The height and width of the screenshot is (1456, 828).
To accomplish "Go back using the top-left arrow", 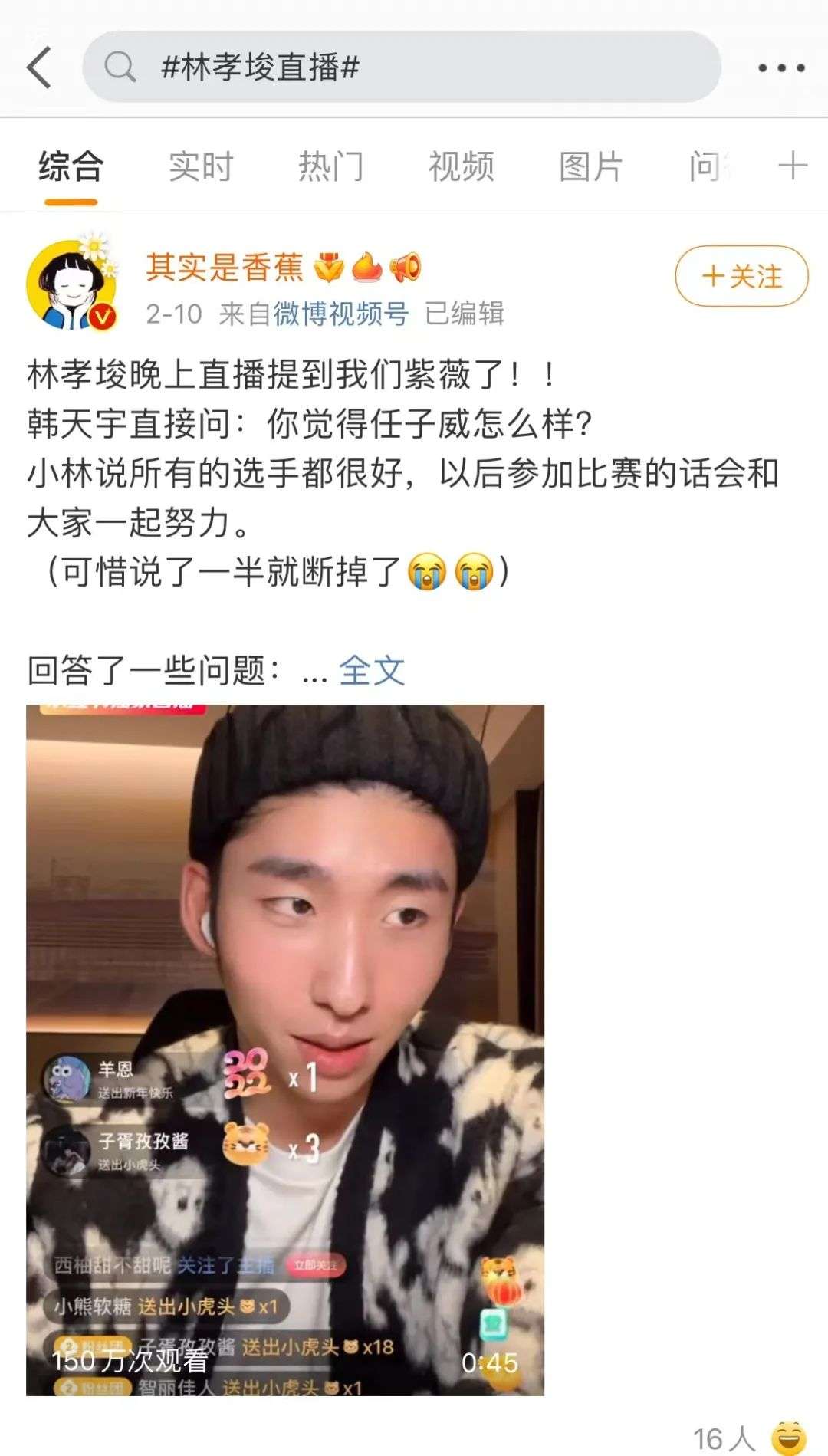I will (40, 67).
